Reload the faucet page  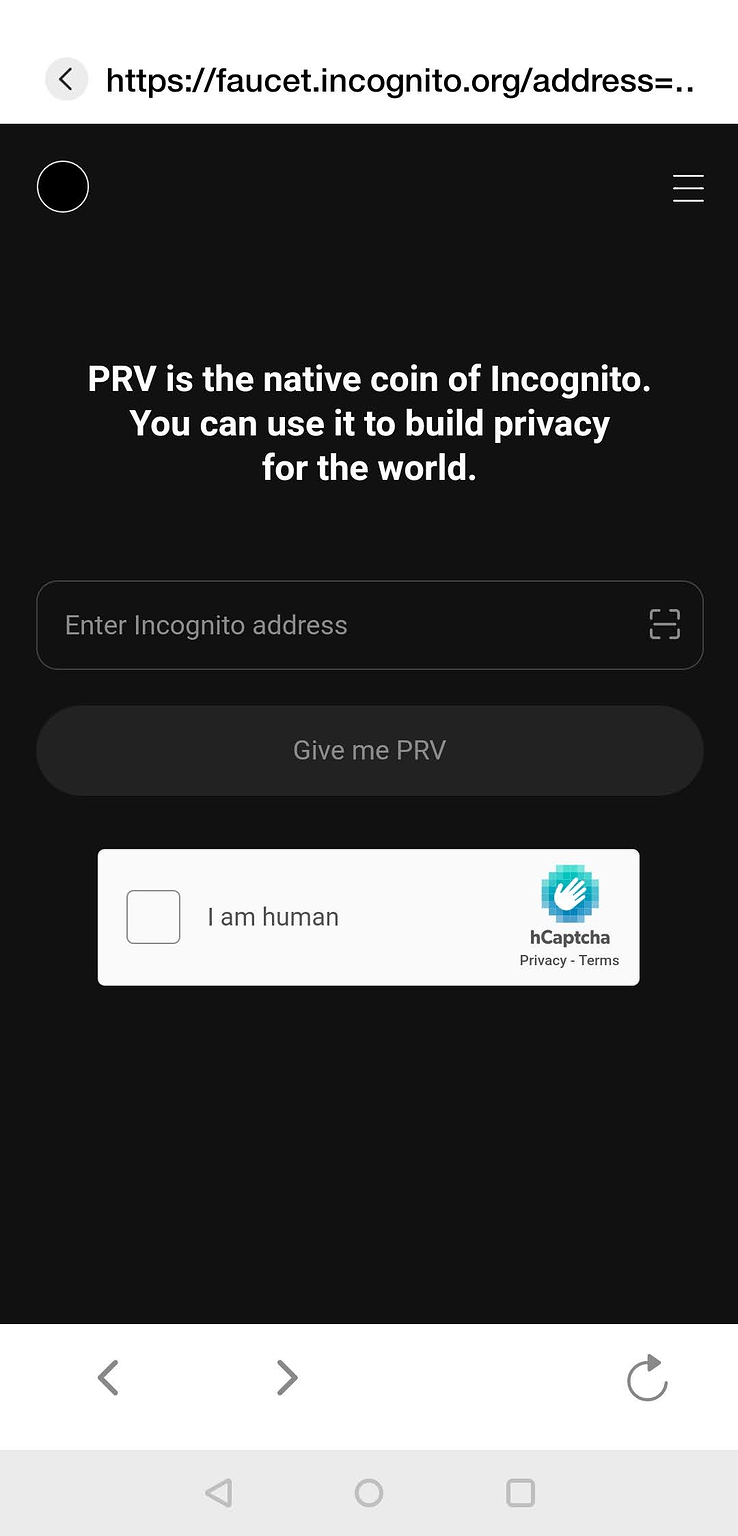[x=647, y=1378]
